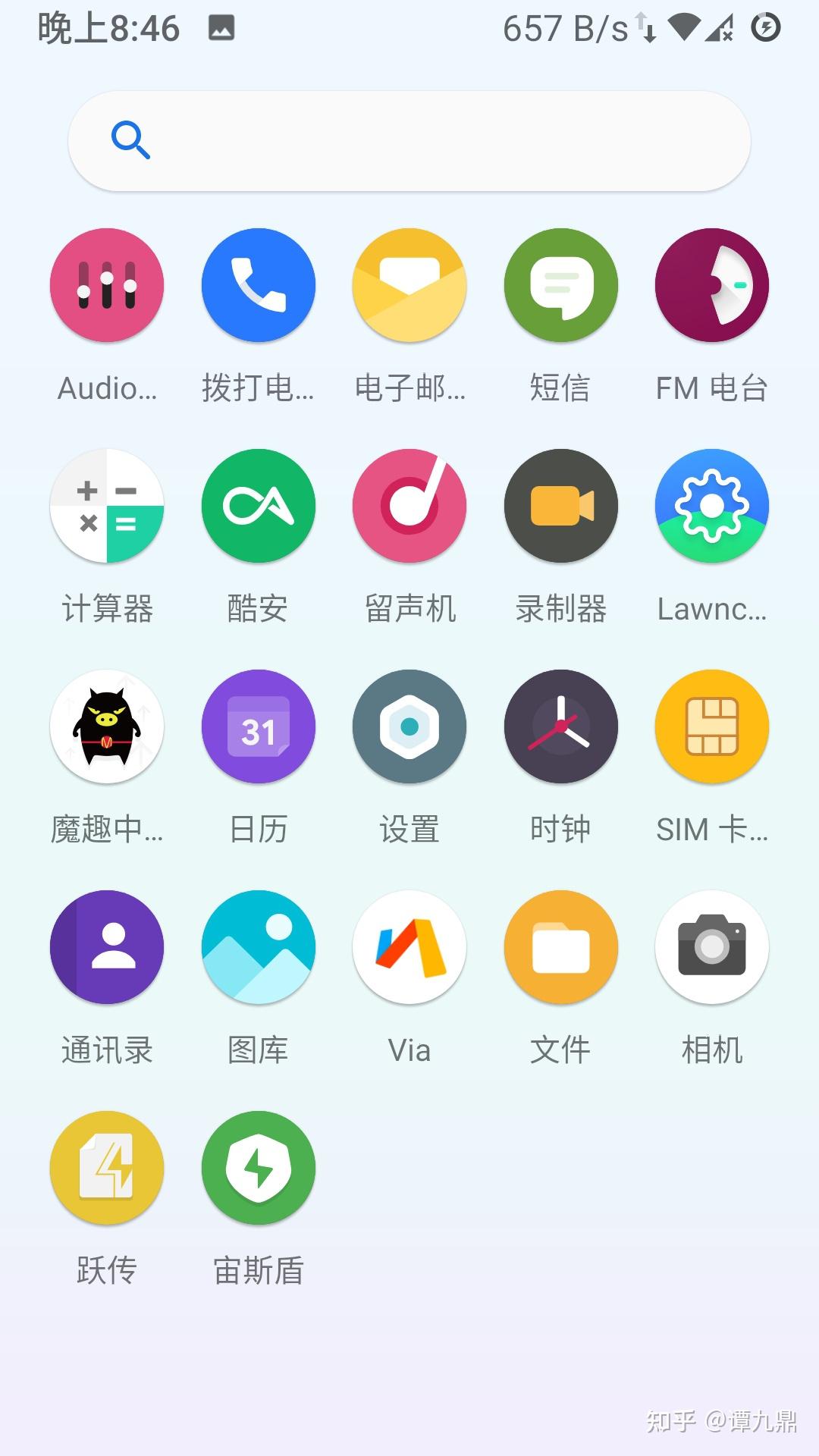Open the Lawnchair launcher settings app
Viewport: 819px width, 1456px height.
tap(711, 506)
